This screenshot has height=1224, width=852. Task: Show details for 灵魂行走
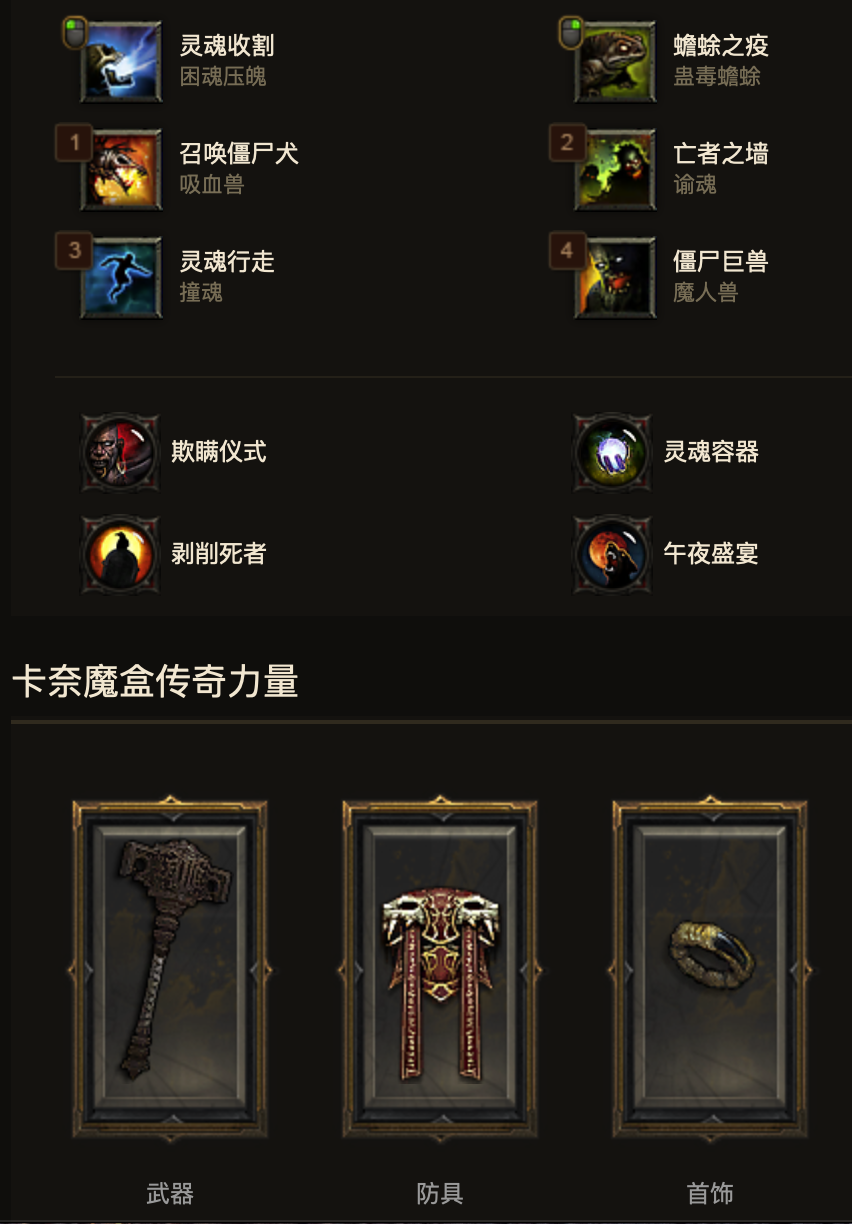(x=121, y=278)
